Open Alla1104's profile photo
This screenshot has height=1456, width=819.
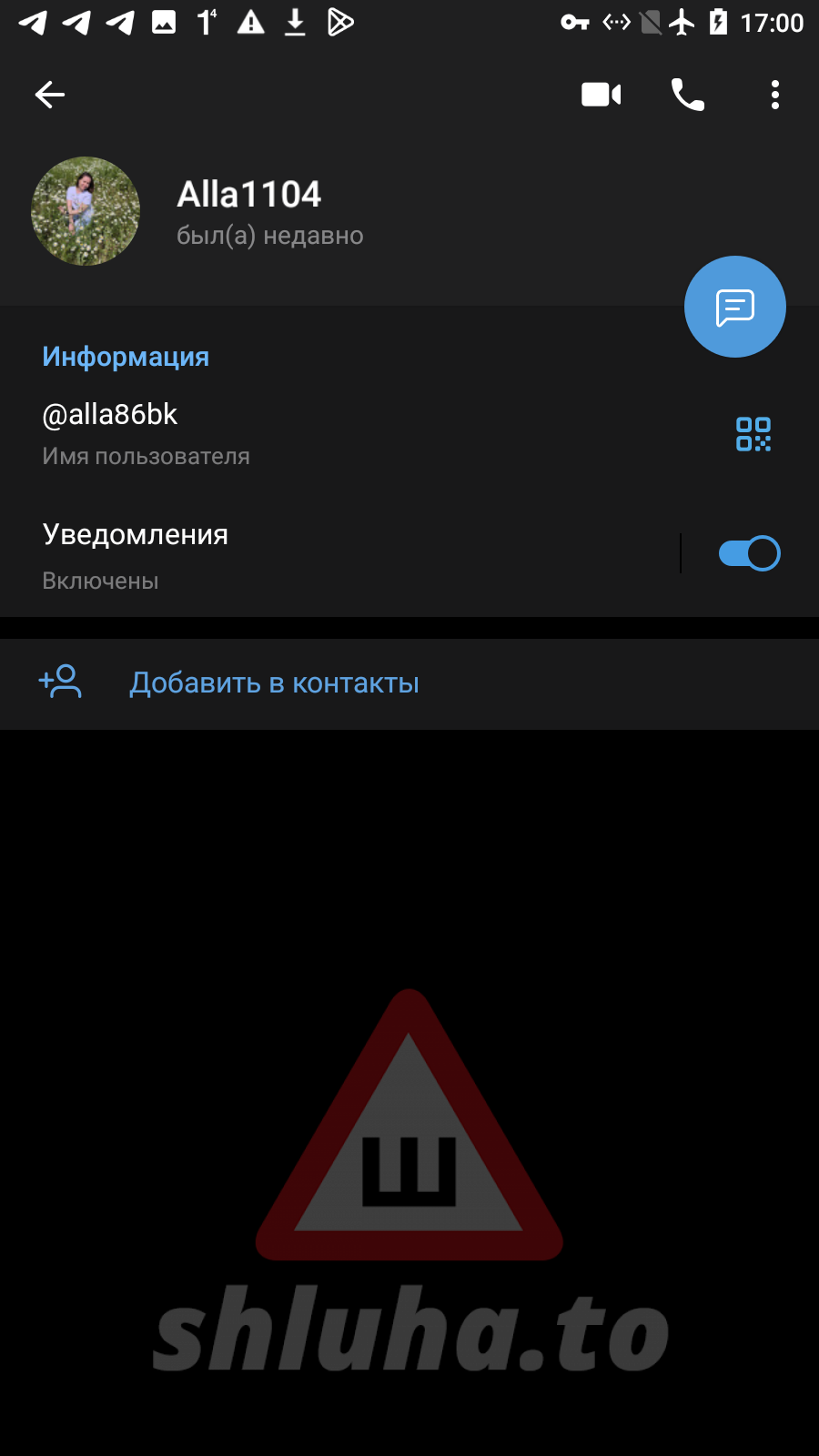point(86,211)
